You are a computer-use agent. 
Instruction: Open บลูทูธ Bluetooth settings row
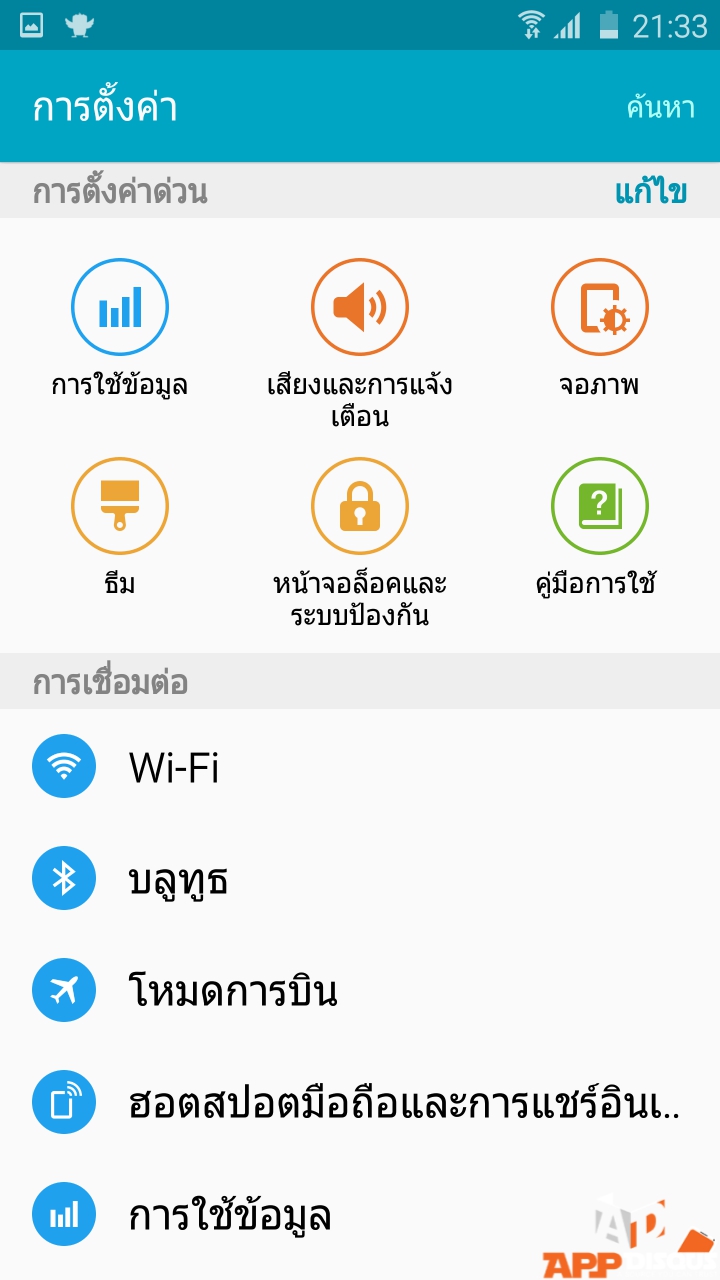360,879
